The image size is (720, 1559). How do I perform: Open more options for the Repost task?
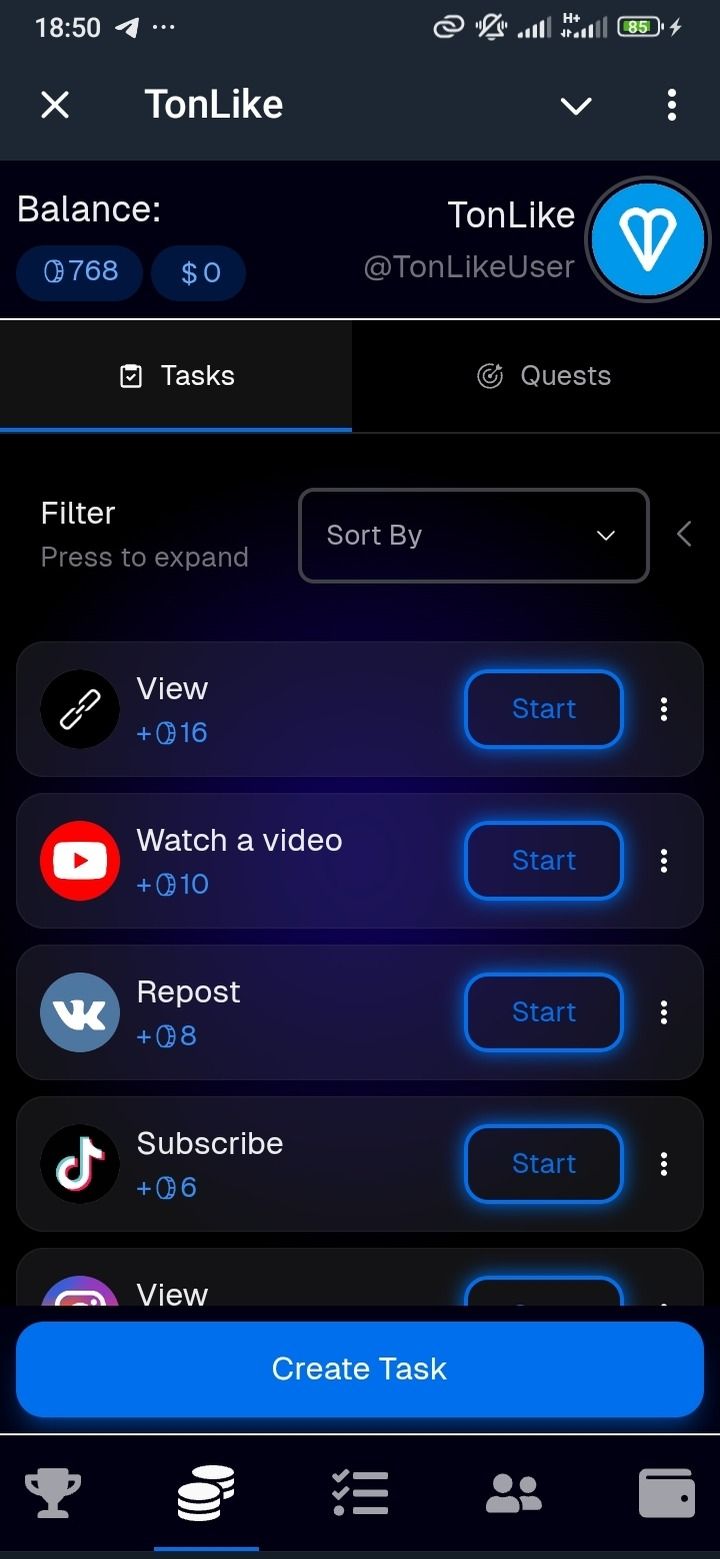[x=663, y=1012]
